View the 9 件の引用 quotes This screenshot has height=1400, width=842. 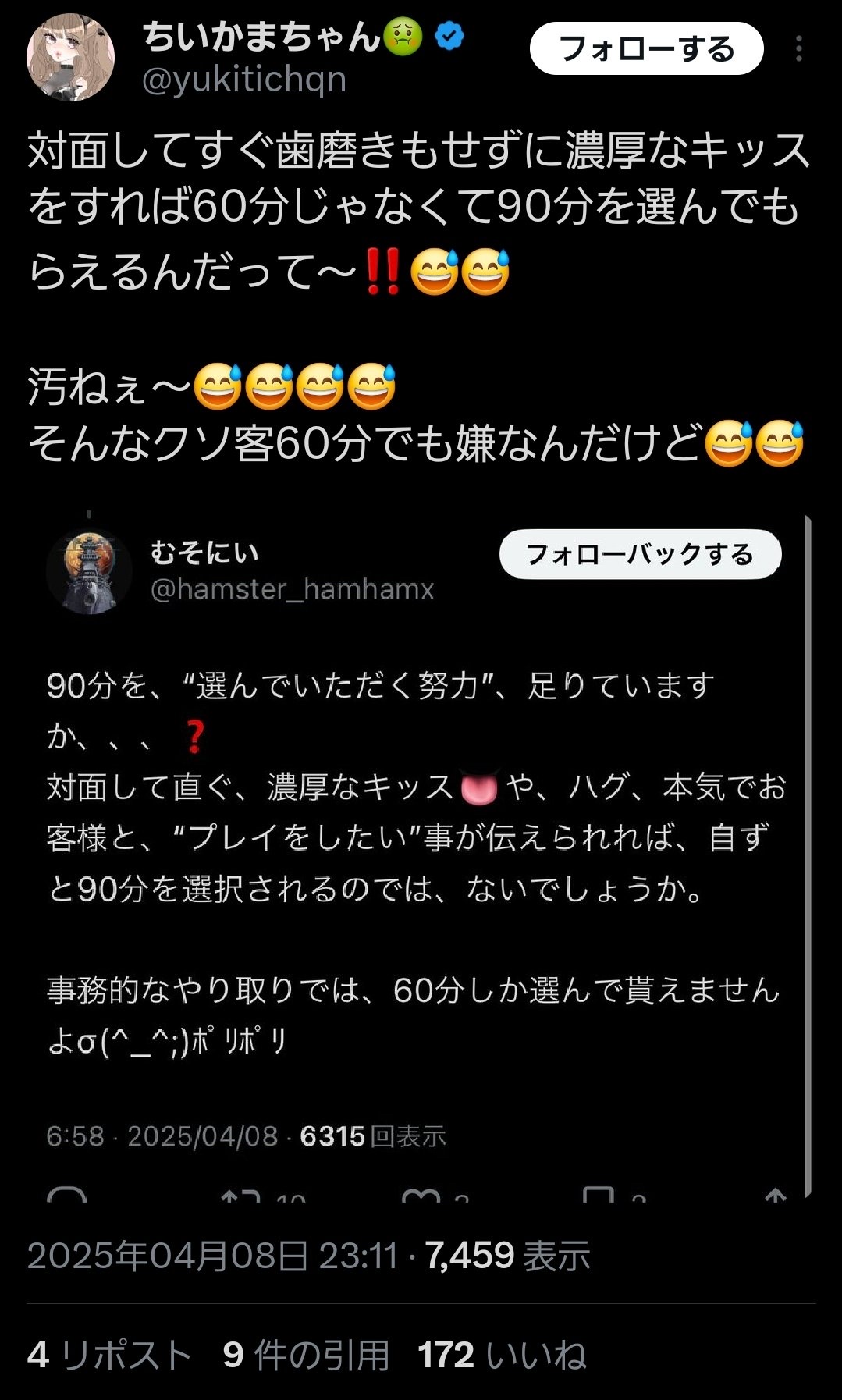pos(306,1355)
